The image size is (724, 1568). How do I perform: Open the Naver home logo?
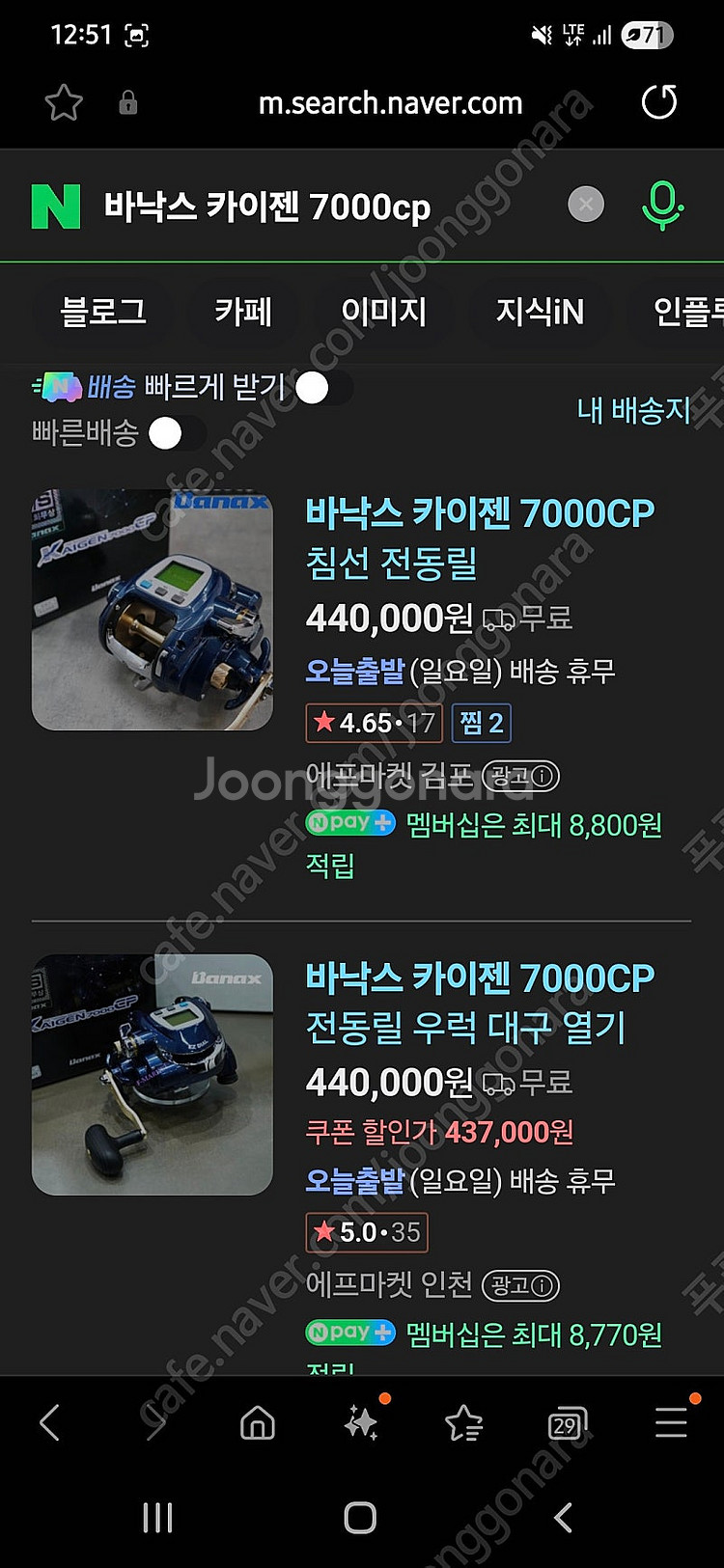(56, 206)
